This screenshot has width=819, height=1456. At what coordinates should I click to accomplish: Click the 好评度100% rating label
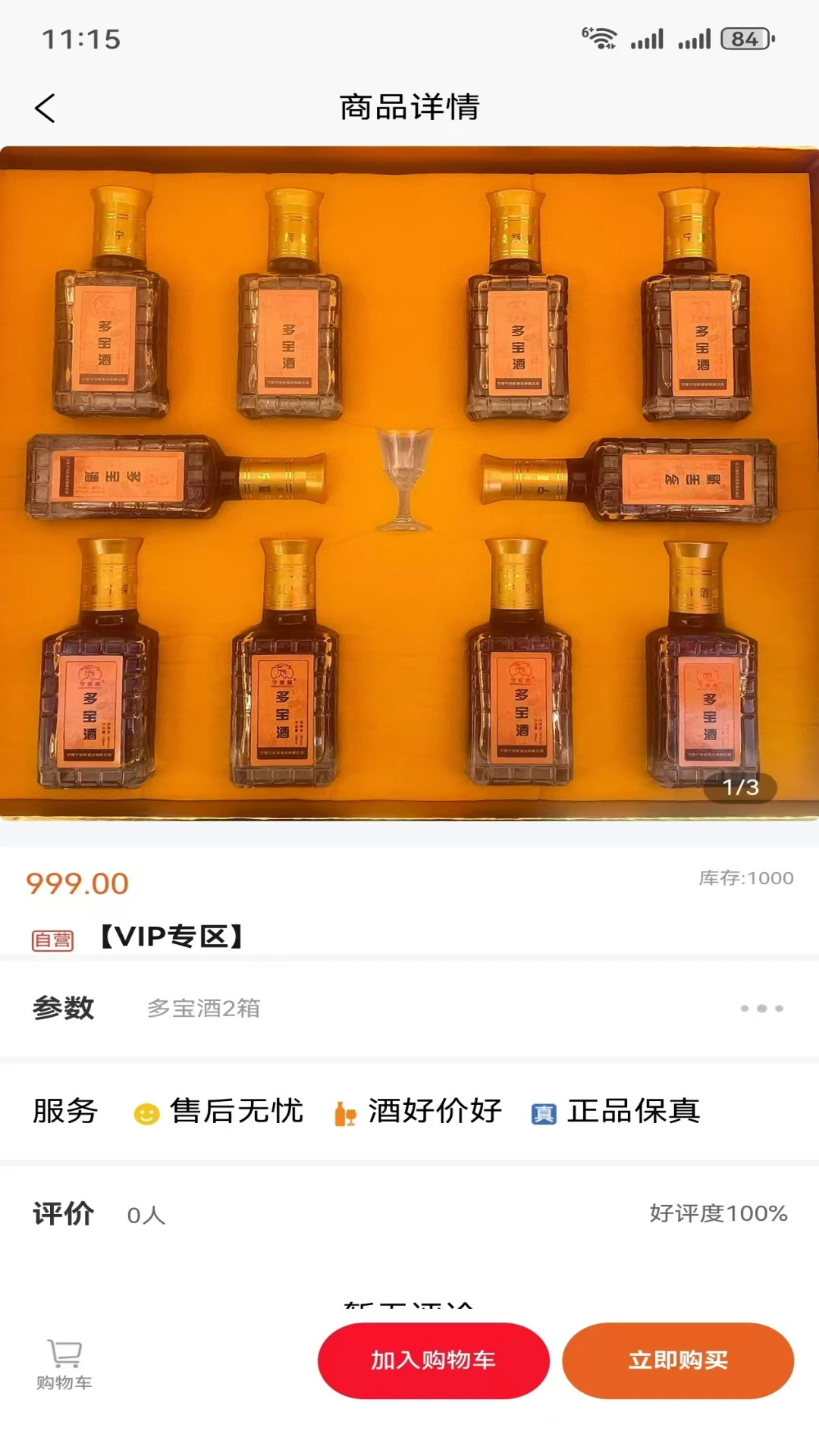coord(717,1213)
